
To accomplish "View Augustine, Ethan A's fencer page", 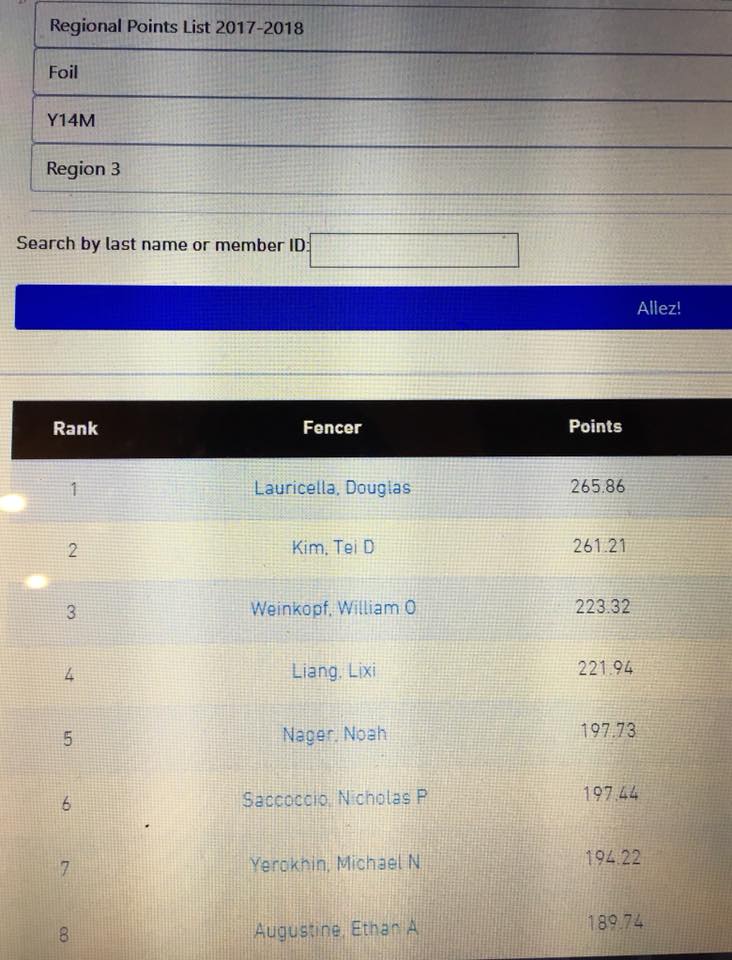I will pos(335,930).
